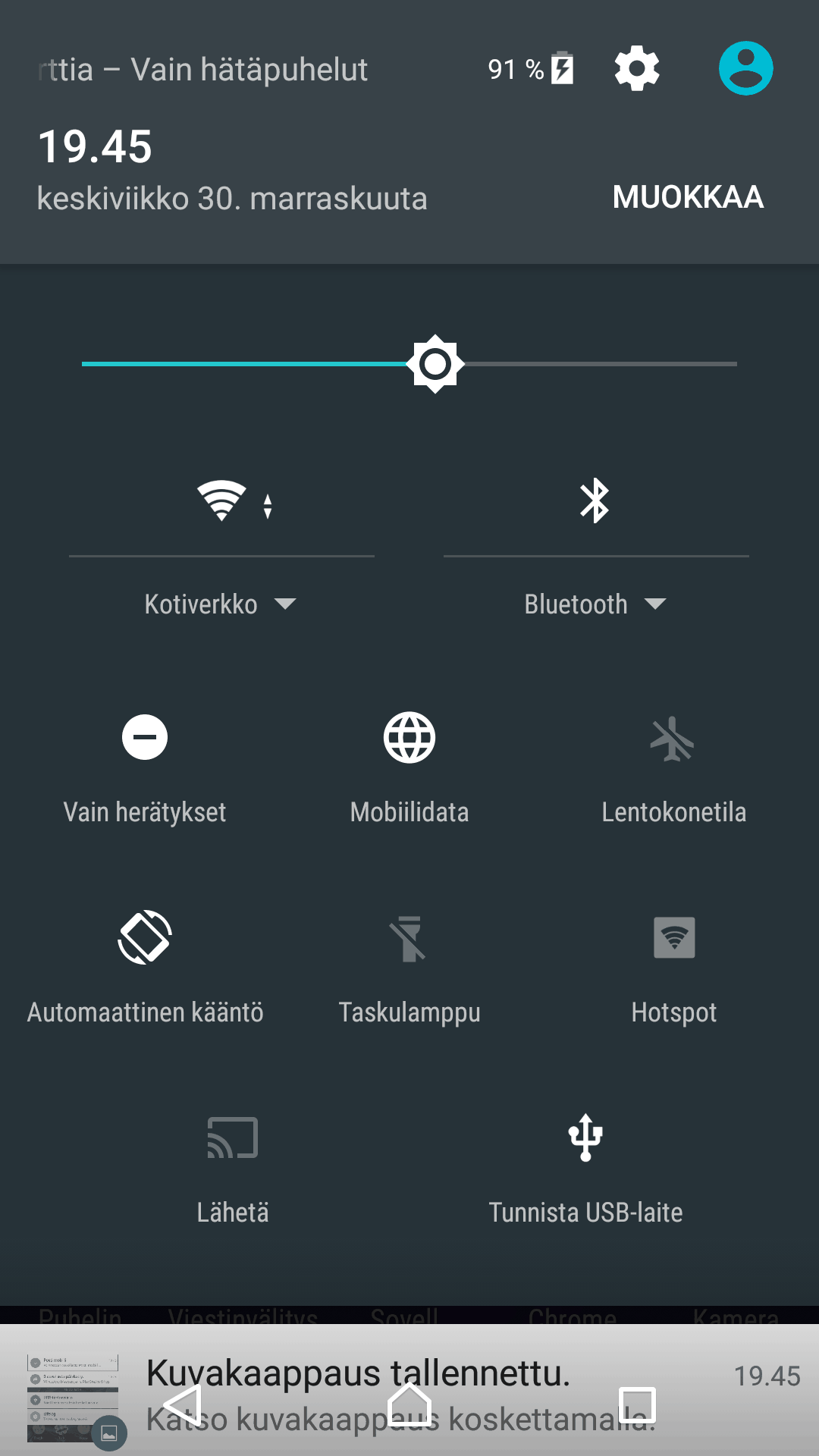Open system settings via gear icon
819x1456 pixels.
(637, 68)
